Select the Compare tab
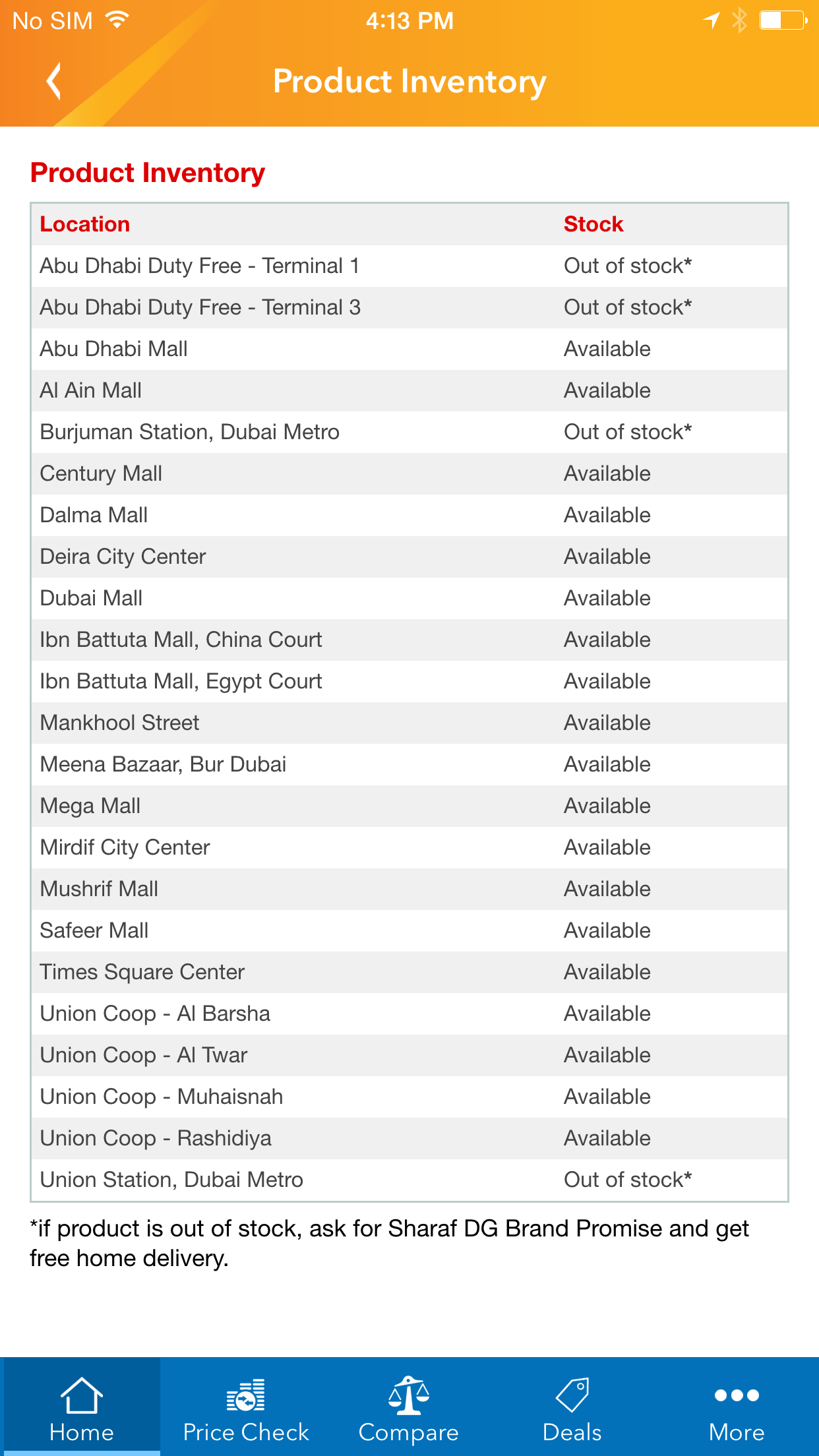Viewport: 819px width, 1456px height. [409, 1407]
